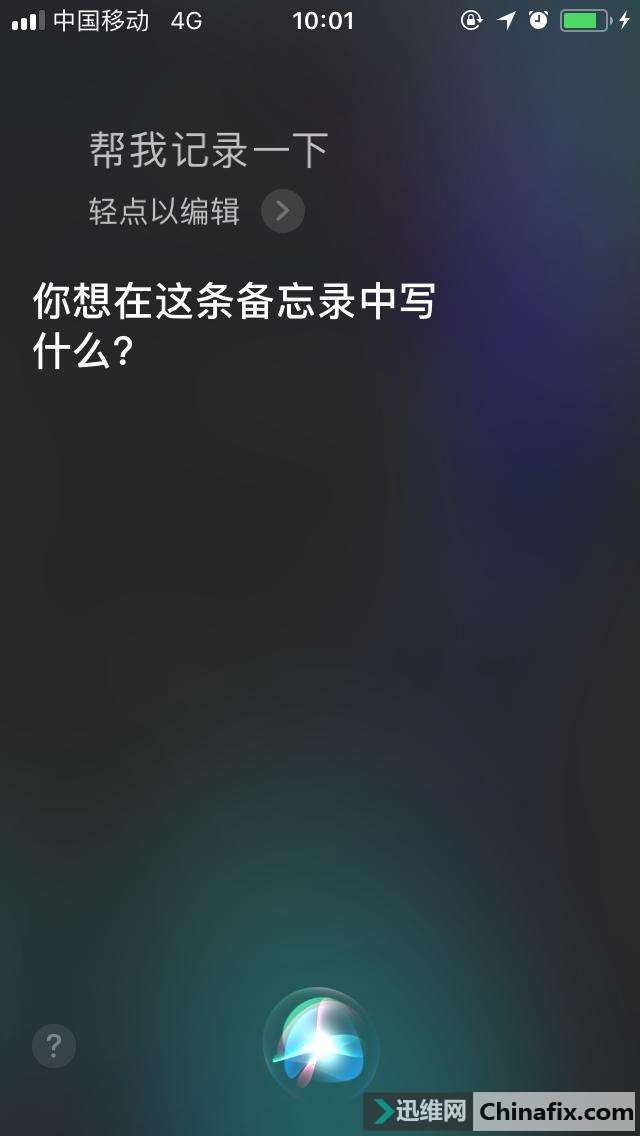The width and height of the screenshot is (640, 1136).
Task: Tap the Siri orb to speak
Action: coord(320,1043)
